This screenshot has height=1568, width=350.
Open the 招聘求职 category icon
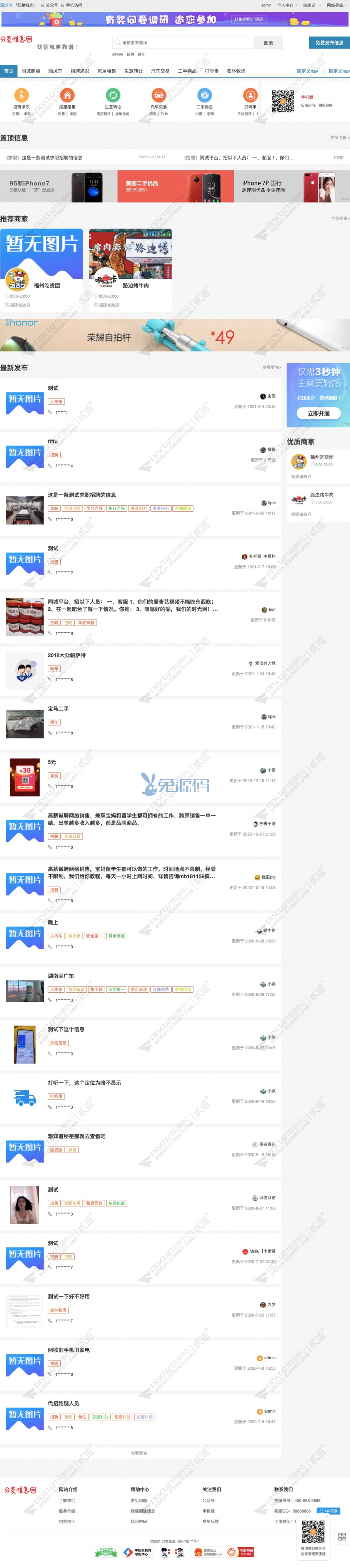point(21,97)
